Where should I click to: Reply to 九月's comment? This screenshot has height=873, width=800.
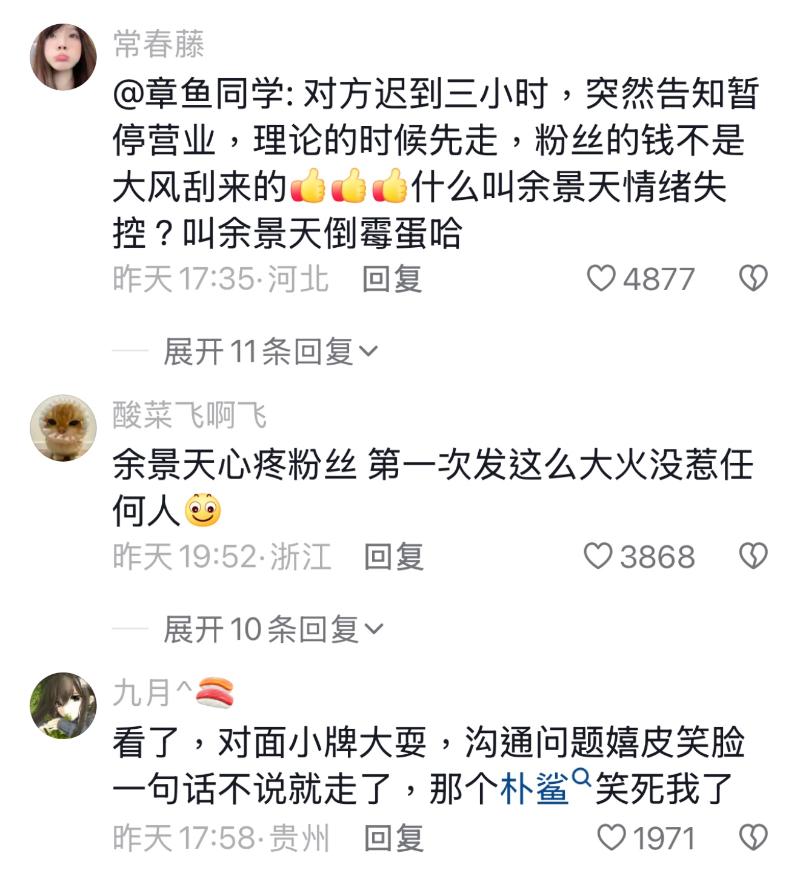393,837
